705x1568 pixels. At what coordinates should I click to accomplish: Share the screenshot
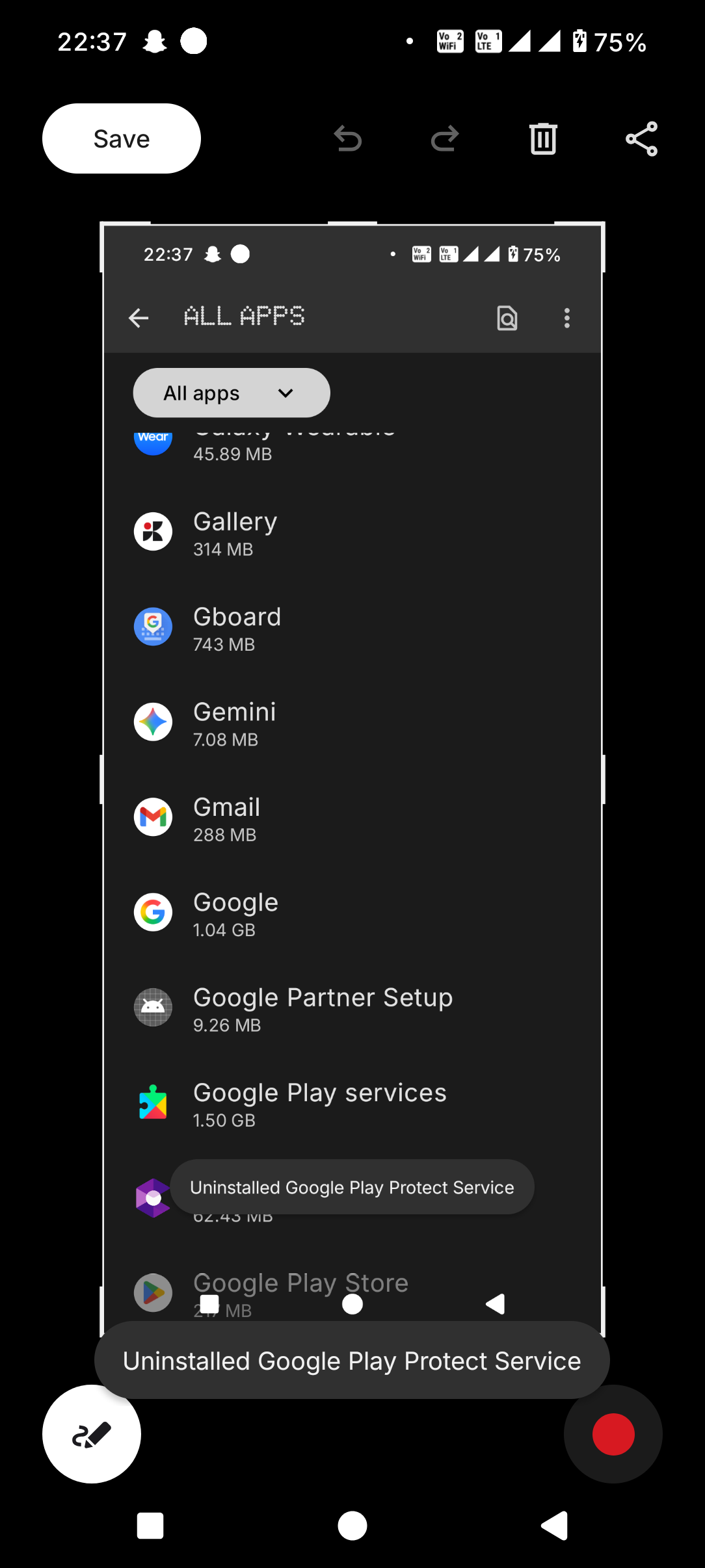point(641,138)
